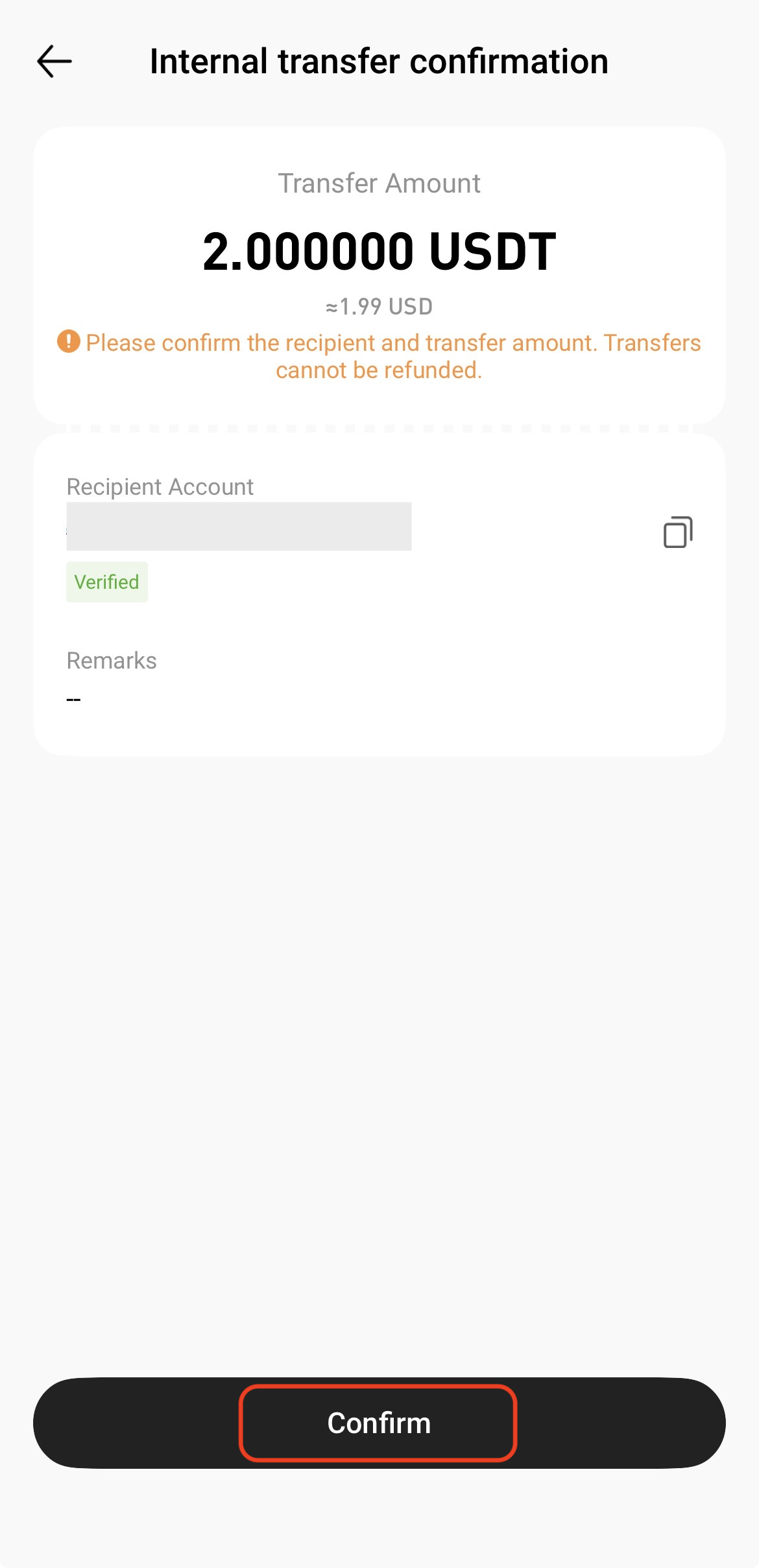Confirm the 2.000000 USDT transfer
The width and height of the screenshot is (759, 1568).
(379, 1423)
